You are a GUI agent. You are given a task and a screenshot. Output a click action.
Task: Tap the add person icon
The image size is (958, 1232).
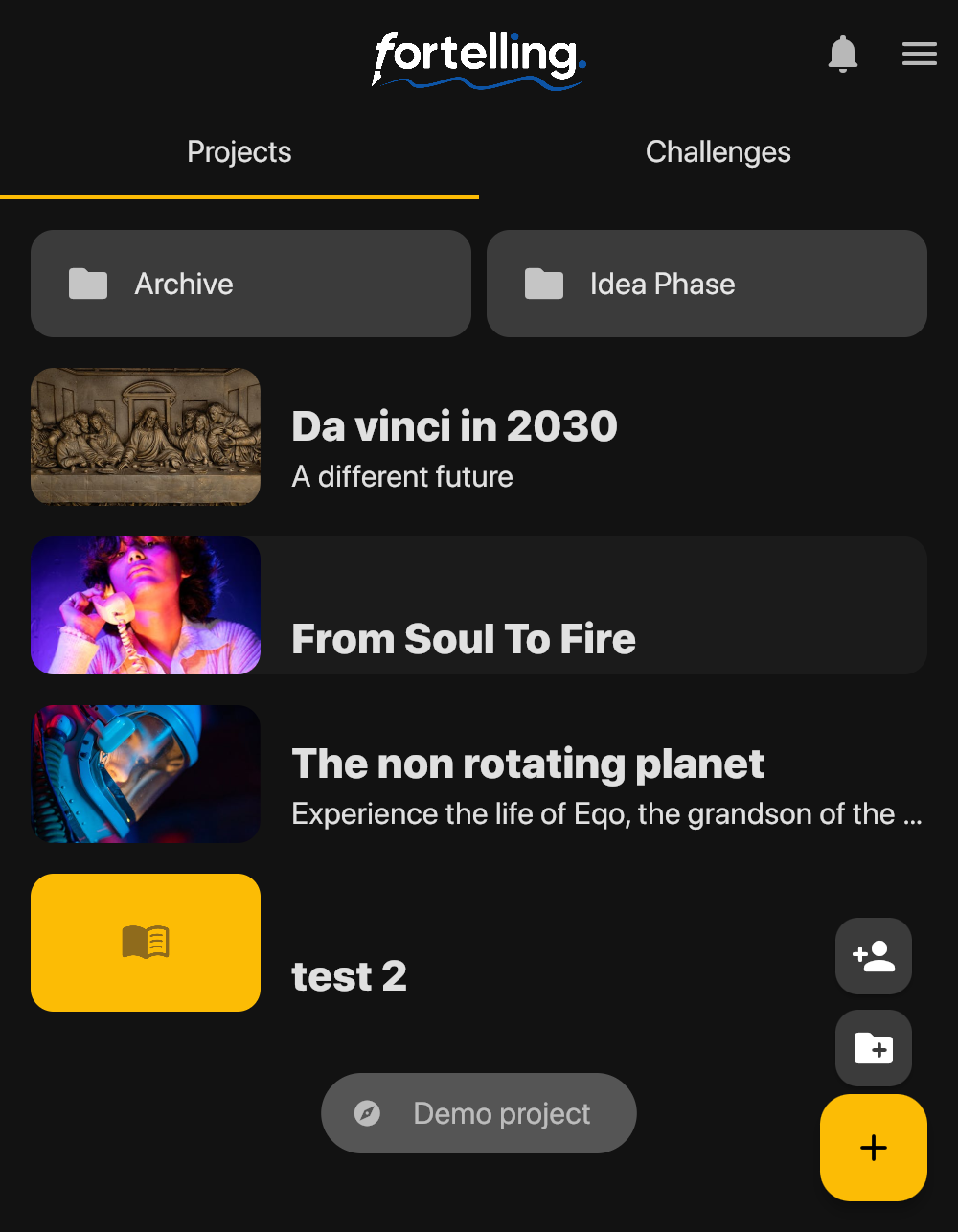[874, 956]
